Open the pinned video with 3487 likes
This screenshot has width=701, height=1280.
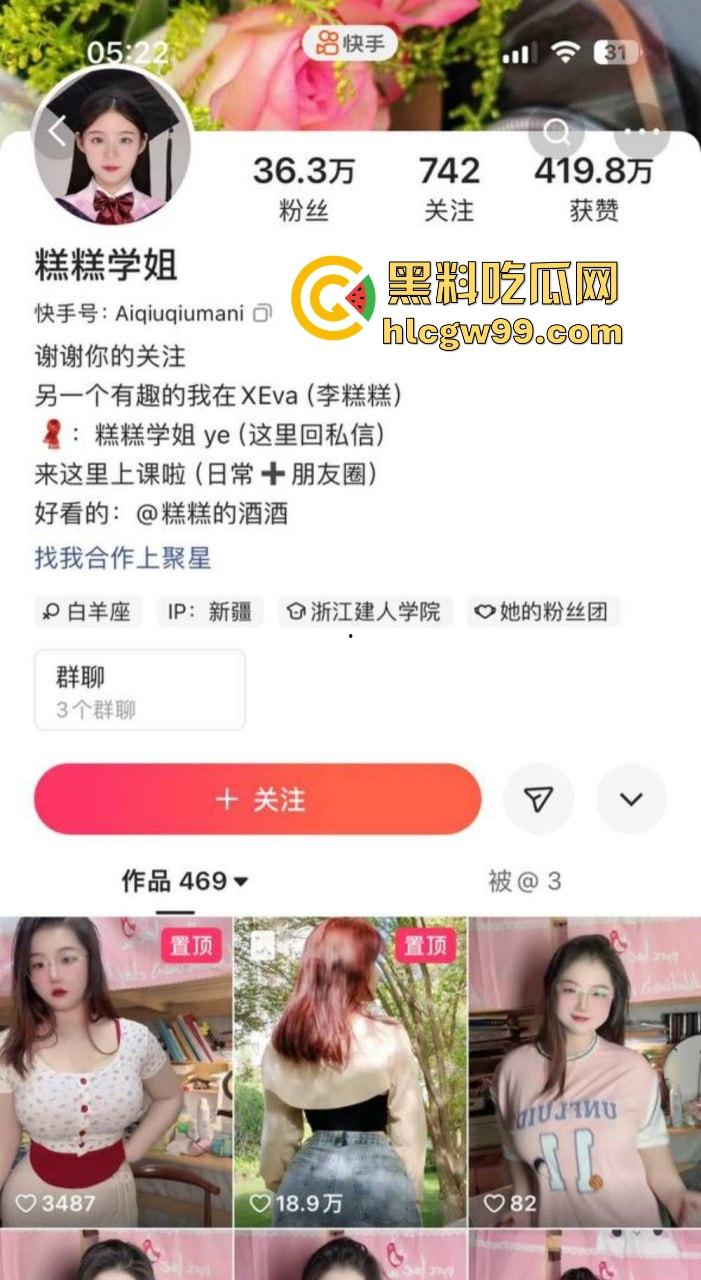pos(116,1070)
